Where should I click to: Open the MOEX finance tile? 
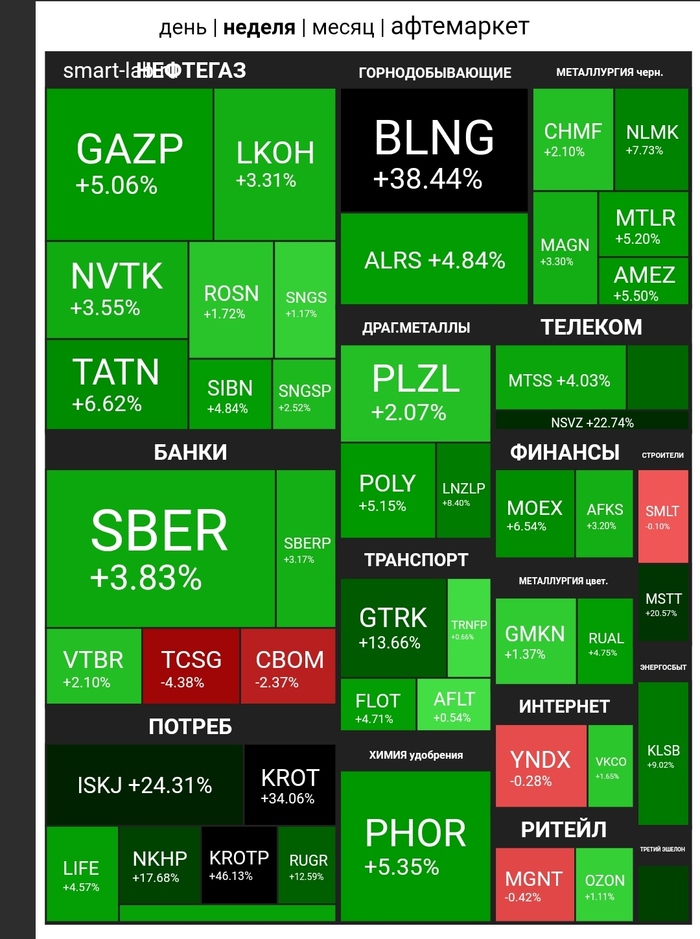point(534,514)
